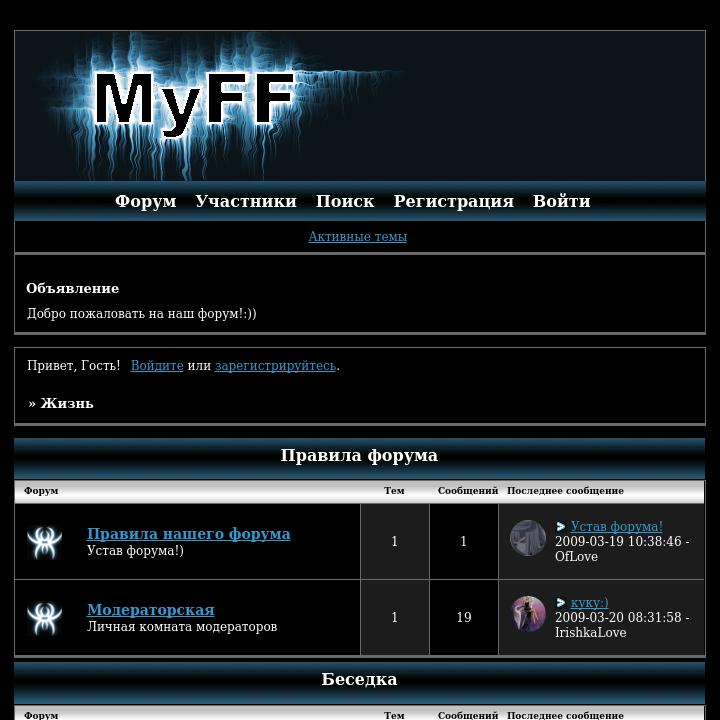This screenshot has height=720, width=720.
Task: Open the Активные темы link
Action: tap(357, 237)
